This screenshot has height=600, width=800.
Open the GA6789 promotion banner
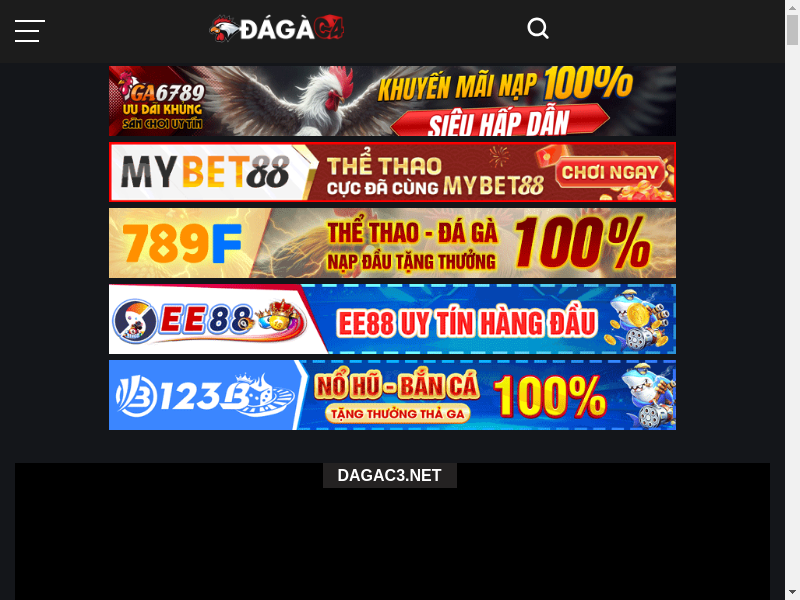(392, 101)
